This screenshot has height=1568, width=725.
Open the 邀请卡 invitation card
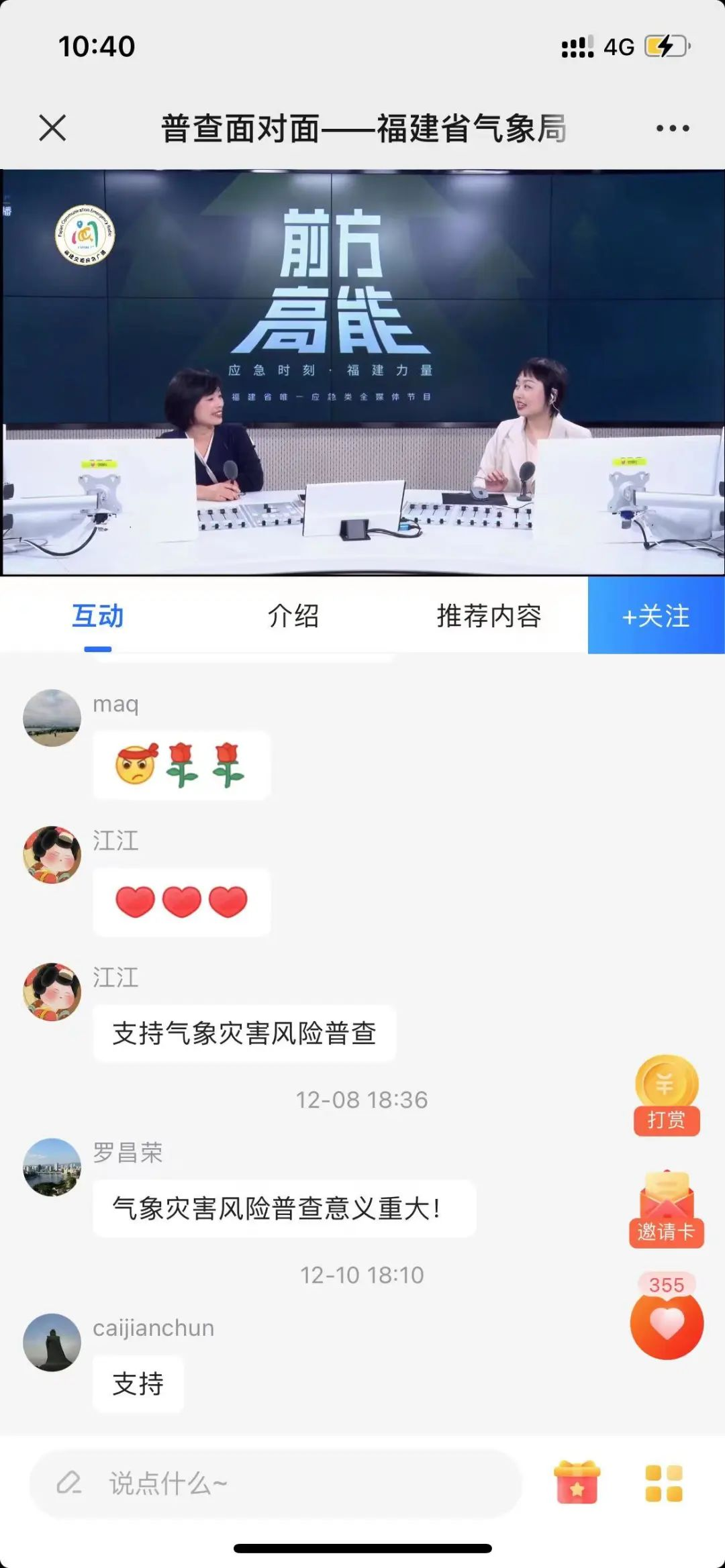click(x=667, y=1209)
